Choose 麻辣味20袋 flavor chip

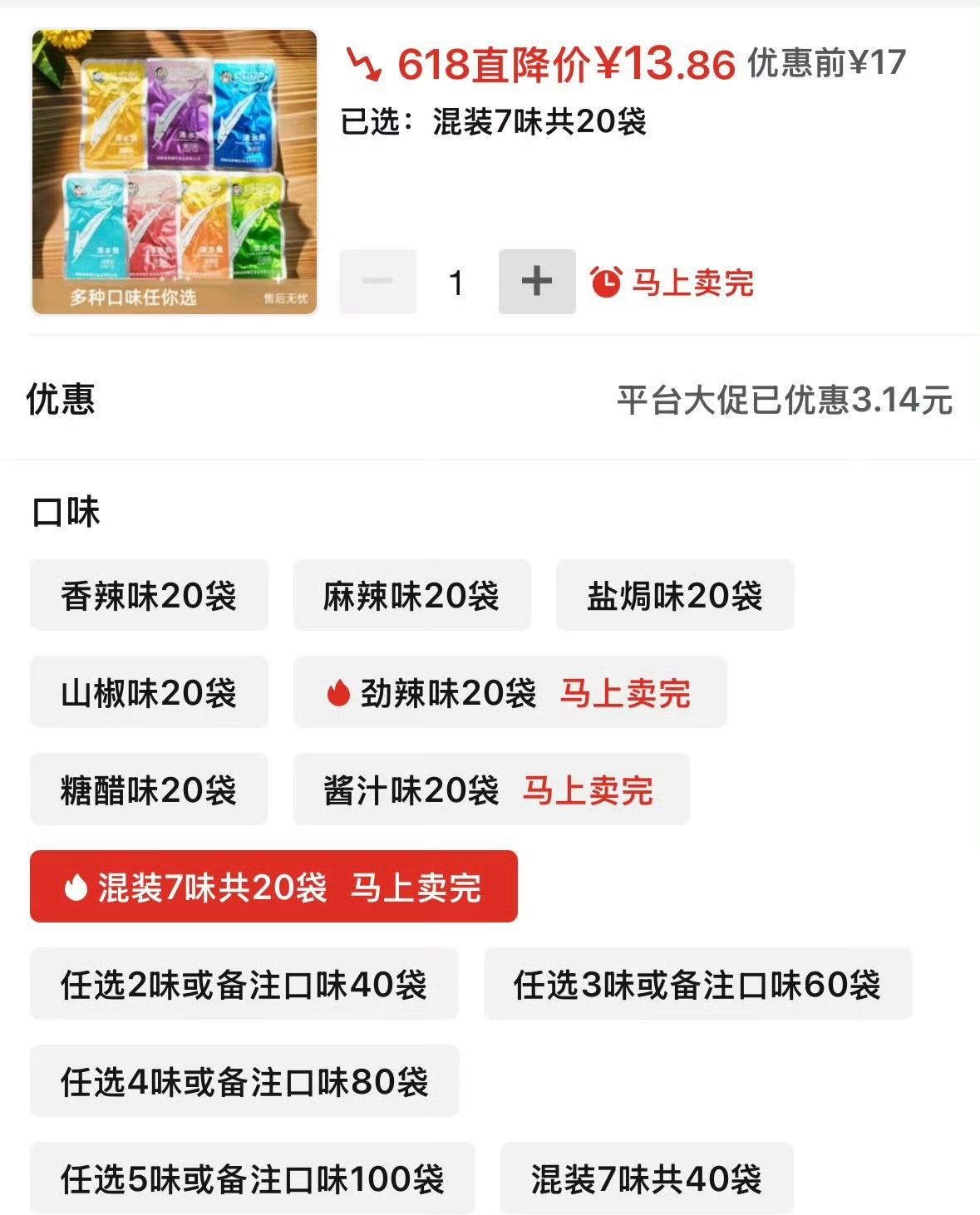pyautogui.click(x=411, y=595)
